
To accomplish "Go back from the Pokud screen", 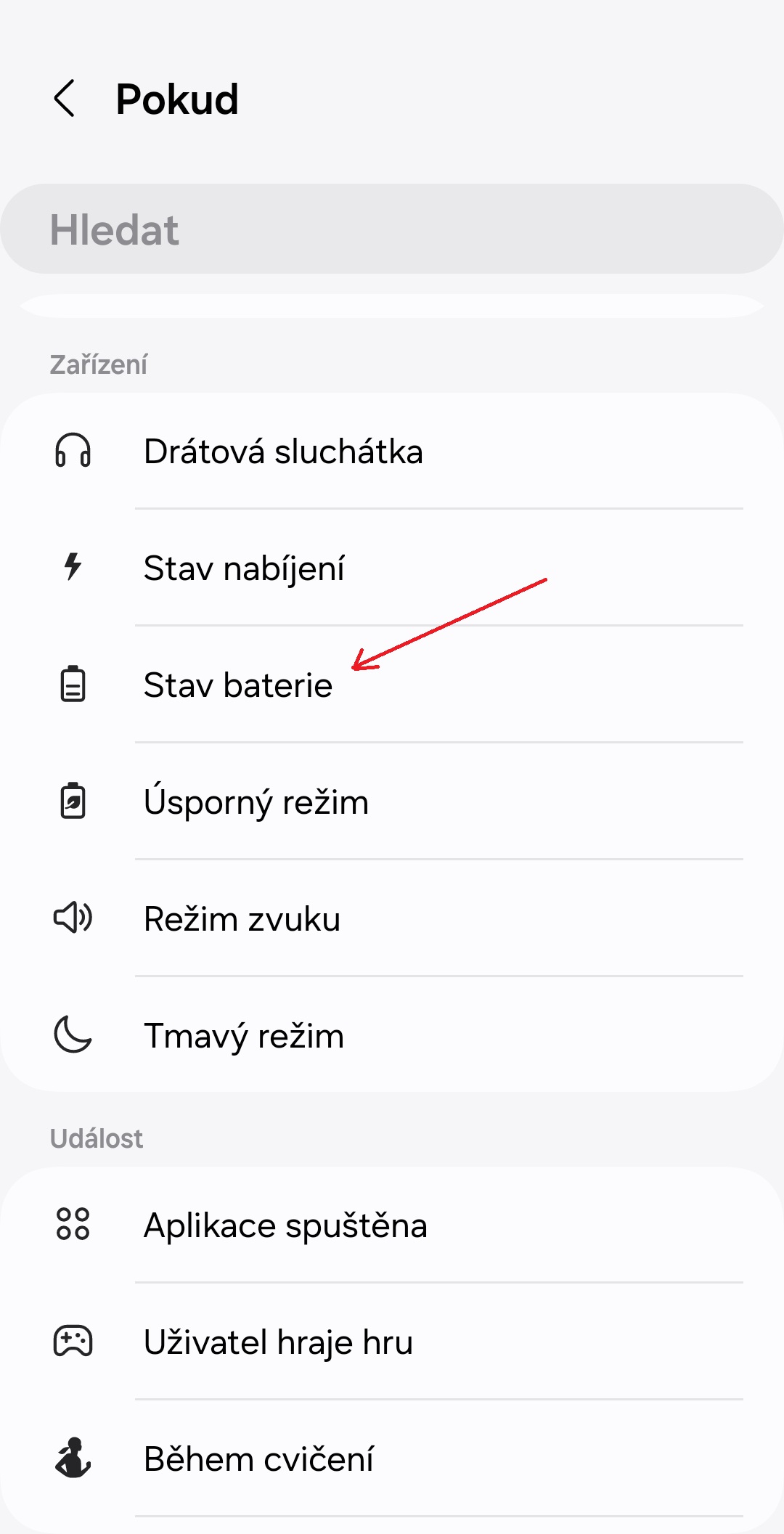I will click(x=65, y=99).
